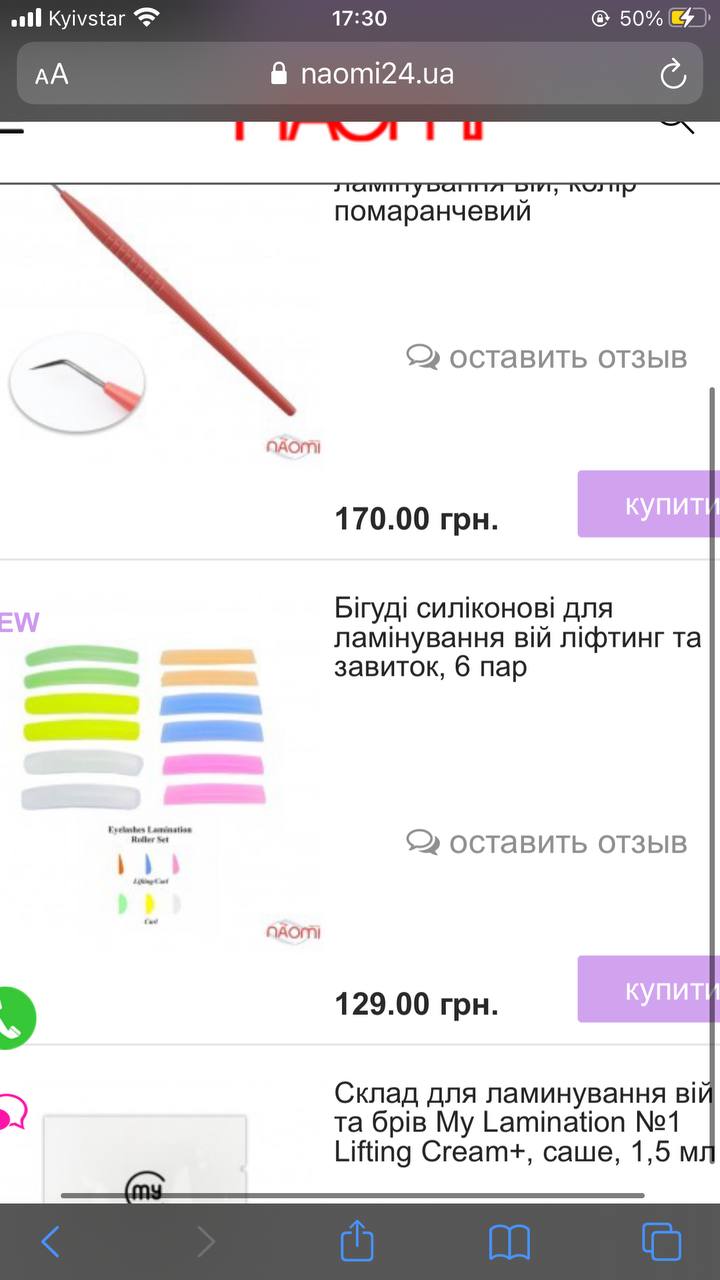The image size is (720, 1280).
Task: Open My Lamination №1 Lifting Cream+ product
Action: tap(525, 1122)
